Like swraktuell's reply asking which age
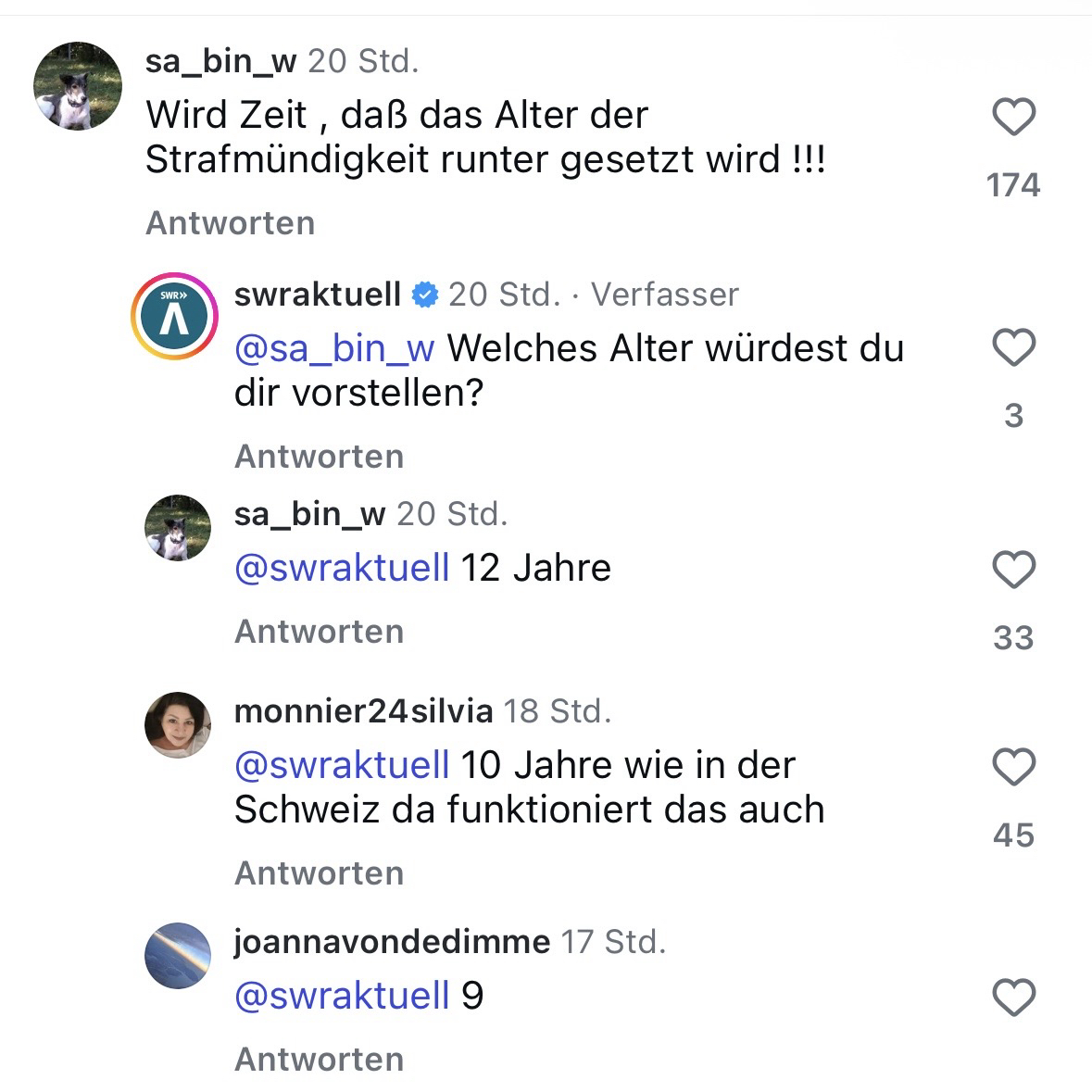This screenshot has height=1092, width=1092. click(1013, 348)
